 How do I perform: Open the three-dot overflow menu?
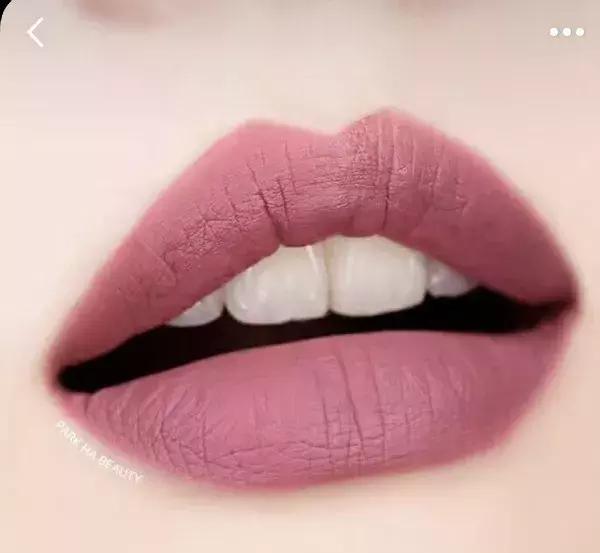point(566,32)
